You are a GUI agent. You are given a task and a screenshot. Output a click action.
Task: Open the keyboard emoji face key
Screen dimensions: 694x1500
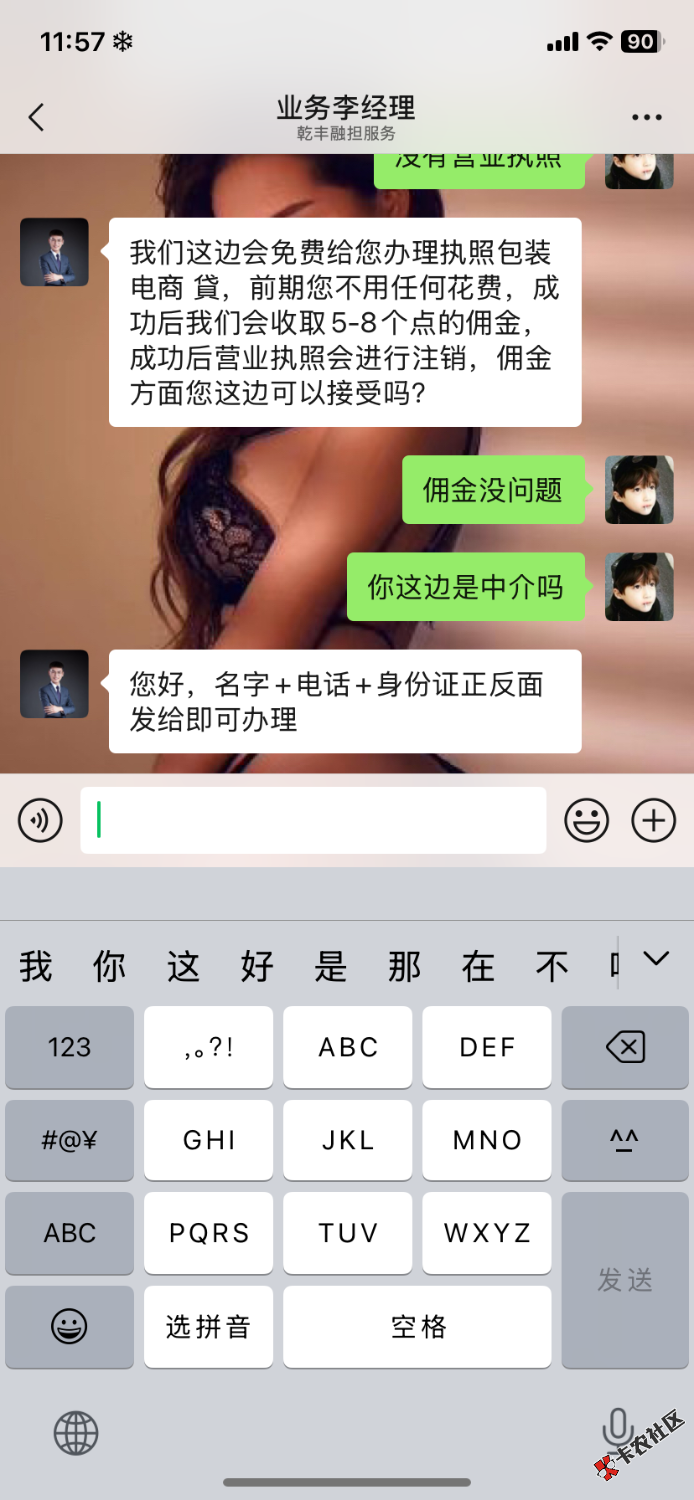[x=69, y=1327]
